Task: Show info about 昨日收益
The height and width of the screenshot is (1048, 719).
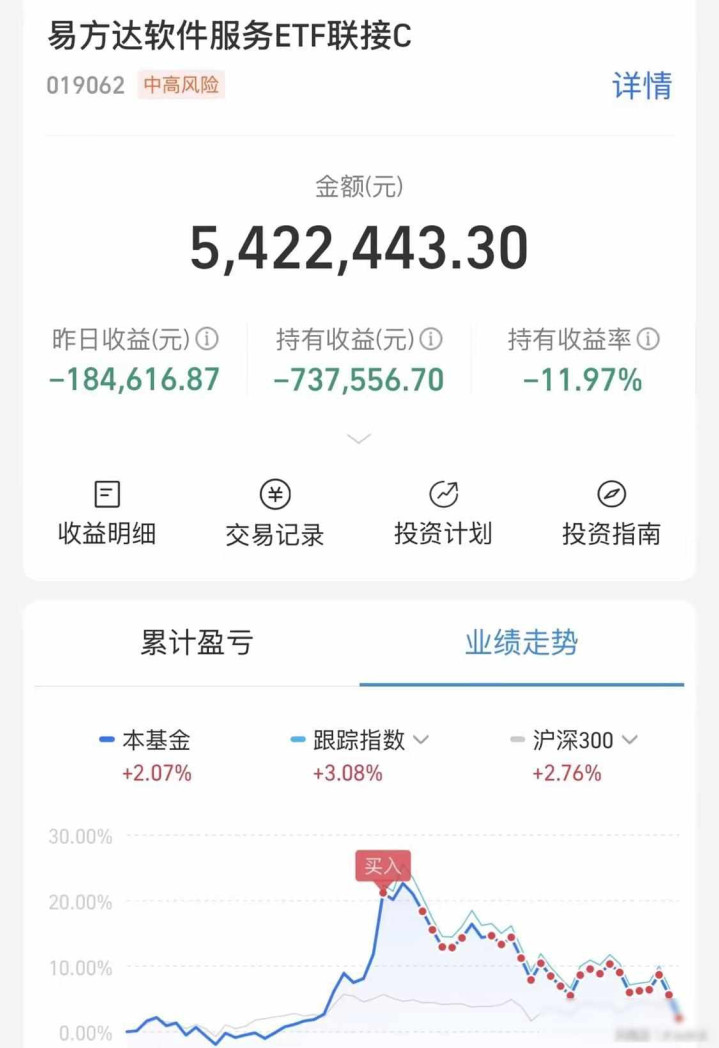Action: (207, 340)
